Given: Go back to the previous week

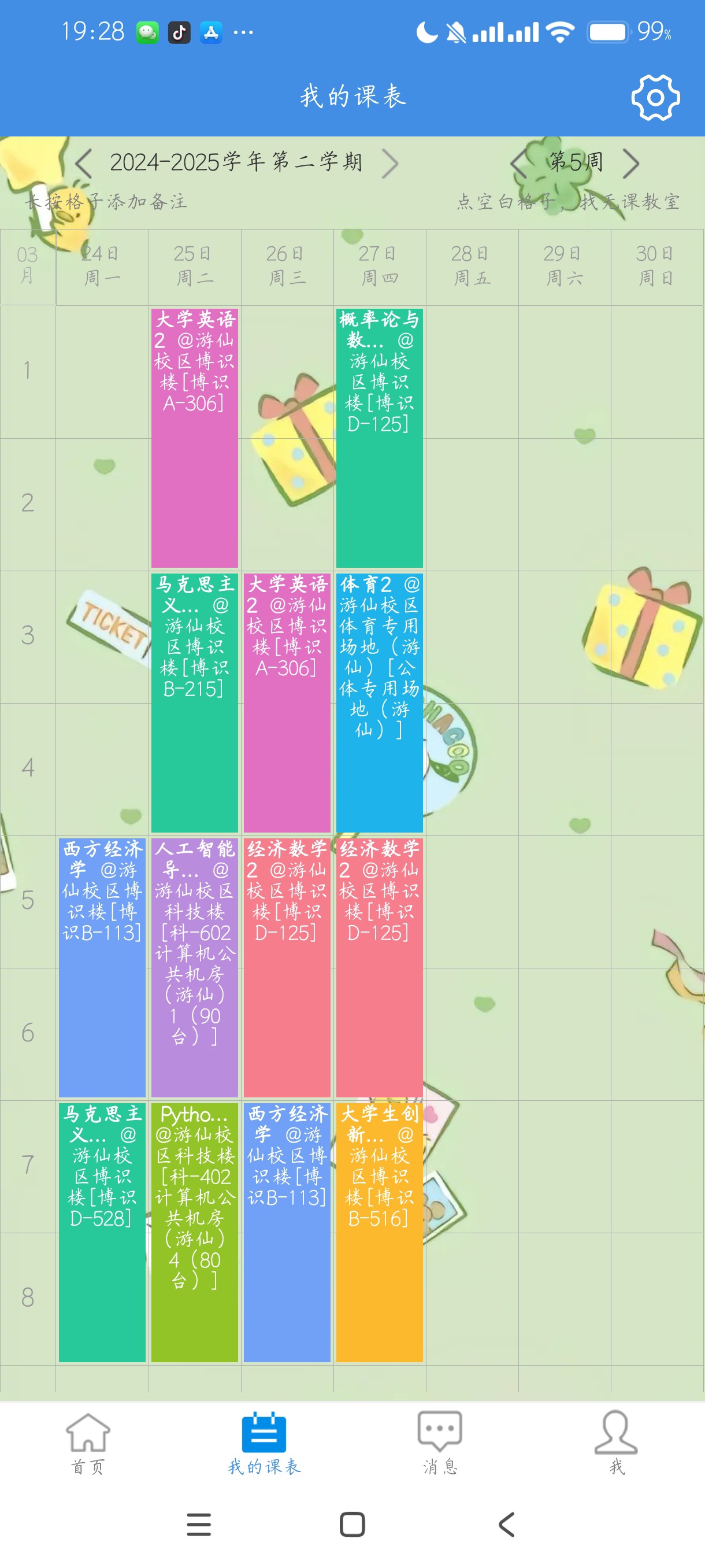Looking at the screenshot, I should click(518, 163).
